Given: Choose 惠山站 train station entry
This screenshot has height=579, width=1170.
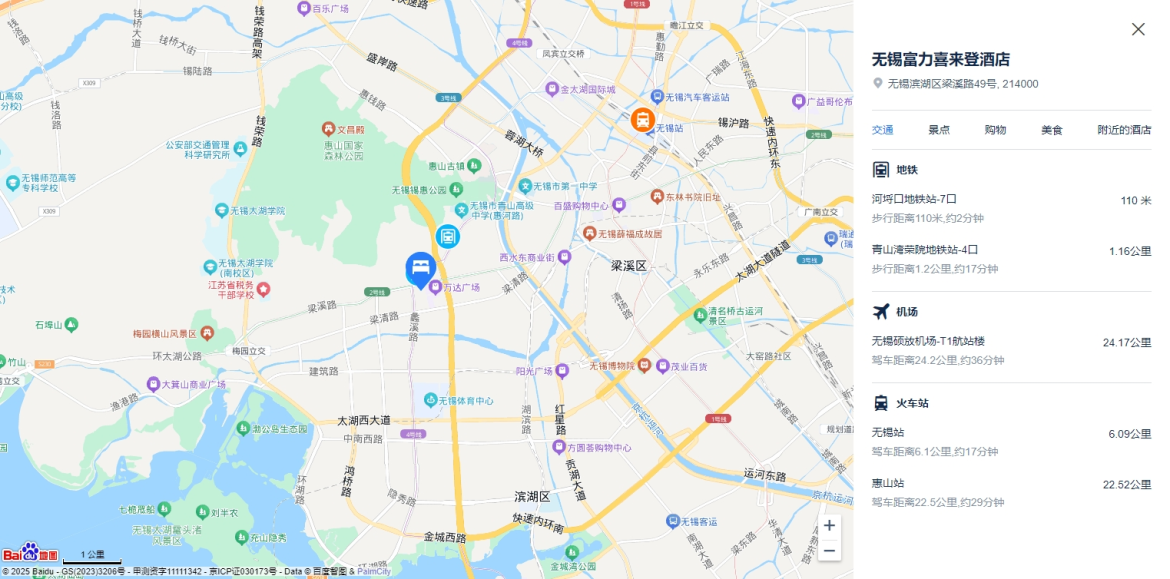Looking at the screenshot, I should point(888,484).
